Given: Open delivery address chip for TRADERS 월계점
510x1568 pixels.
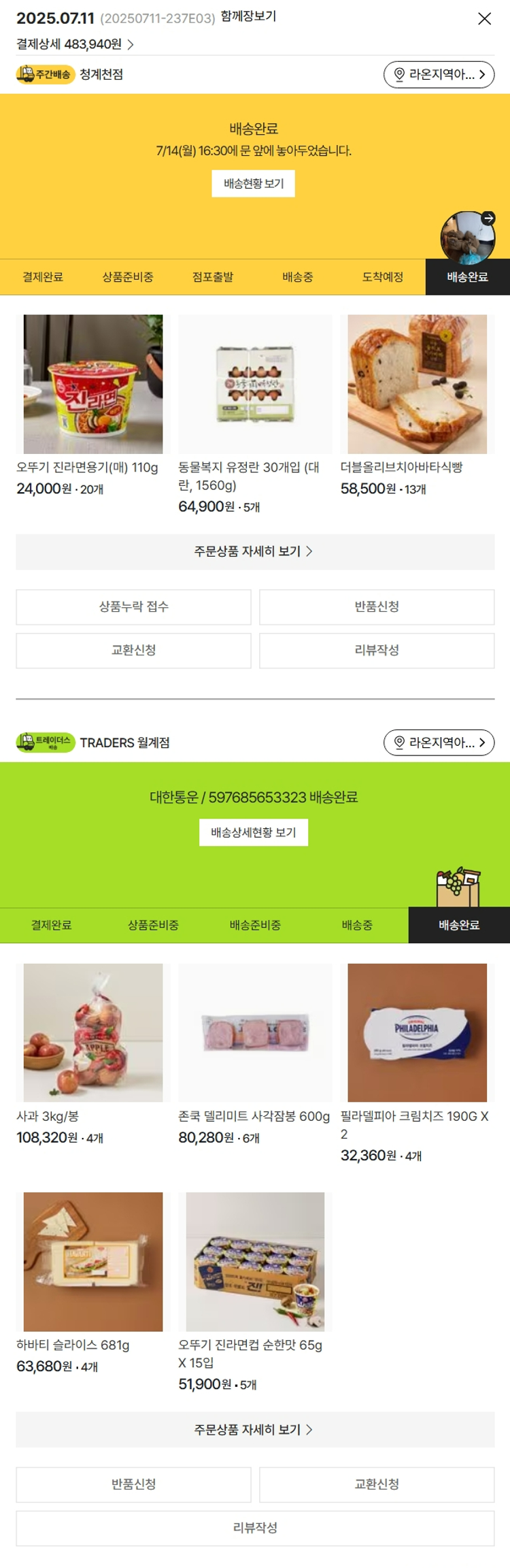Looking at the screenshot, I should tap(439, 742).
